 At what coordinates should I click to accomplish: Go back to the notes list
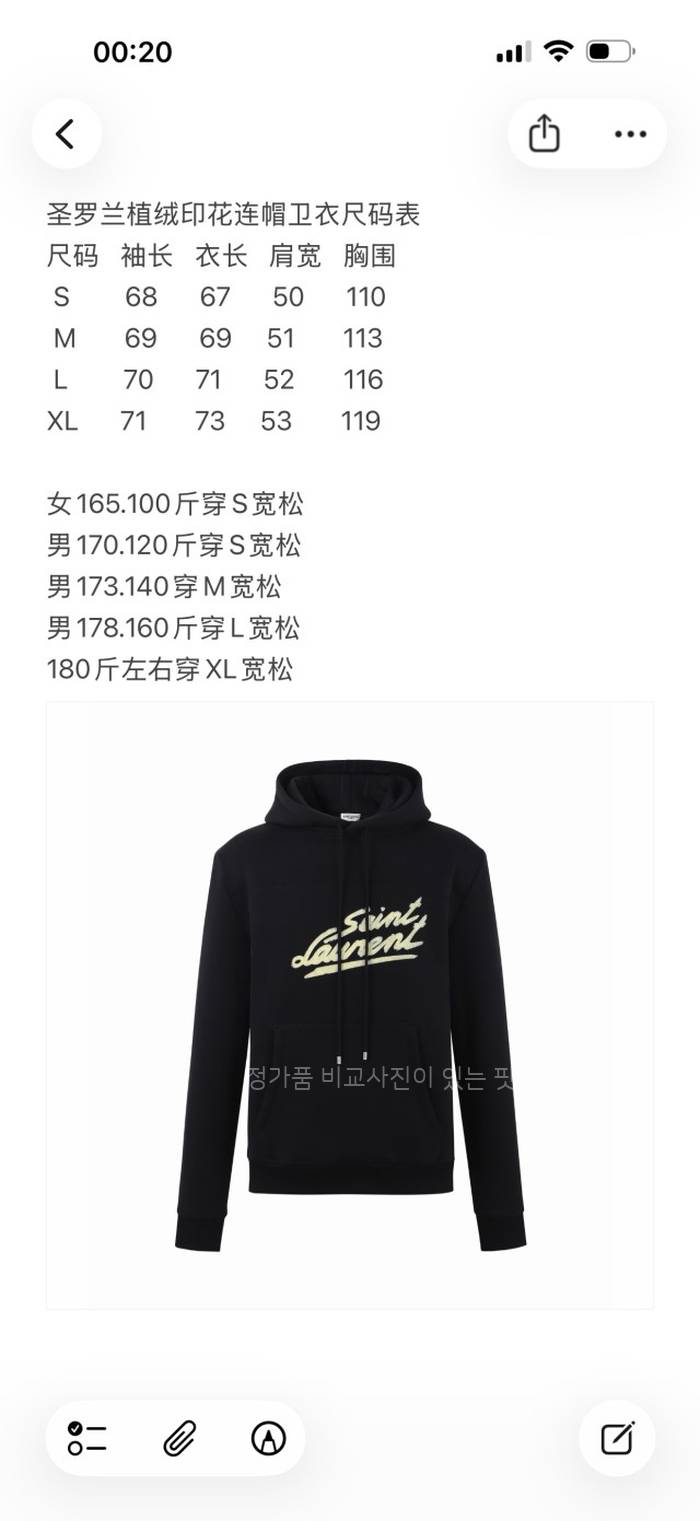(x=66, y=134)
